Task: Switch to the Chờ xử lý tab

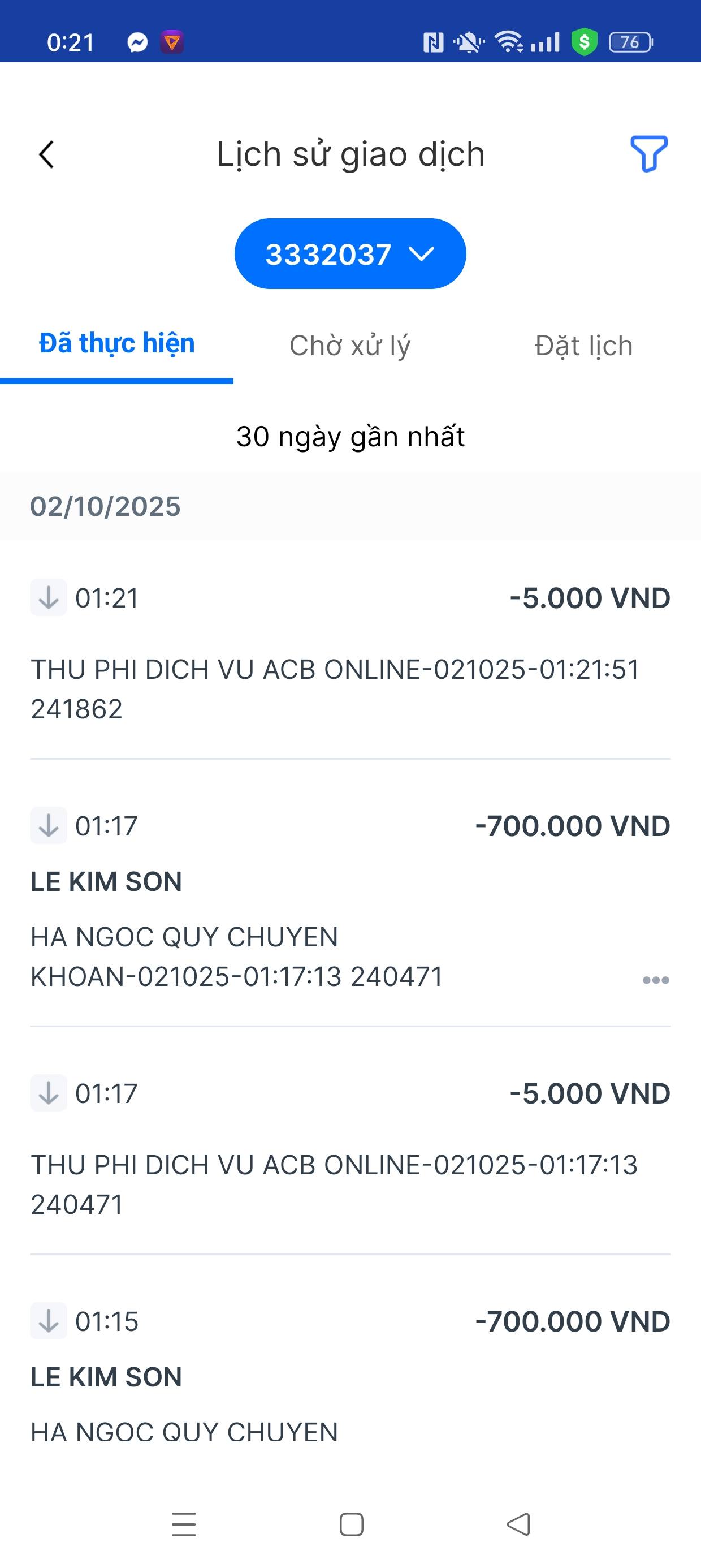Action: [350, 346]
